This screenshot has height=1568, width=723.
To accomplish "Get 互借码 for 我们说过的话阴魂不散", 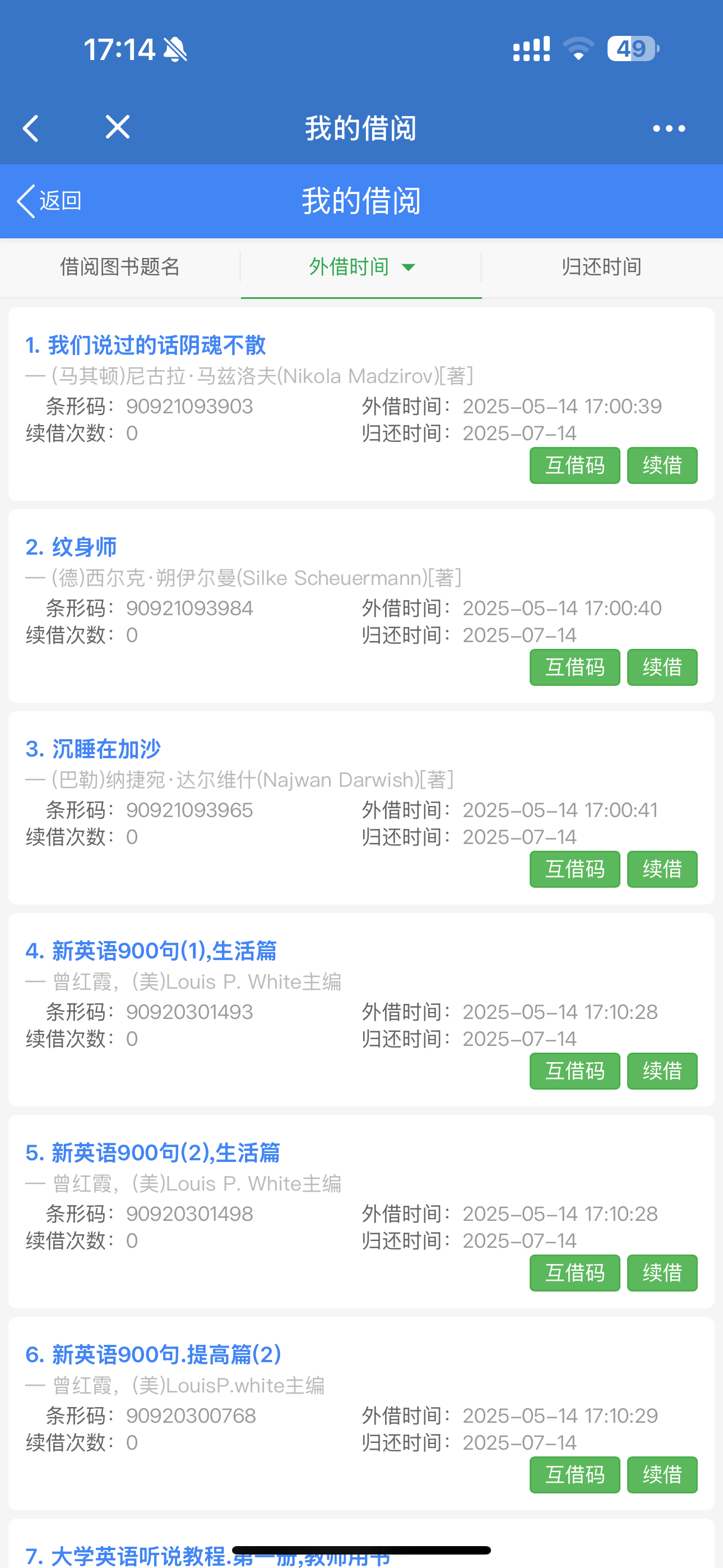I will point(574,465).
